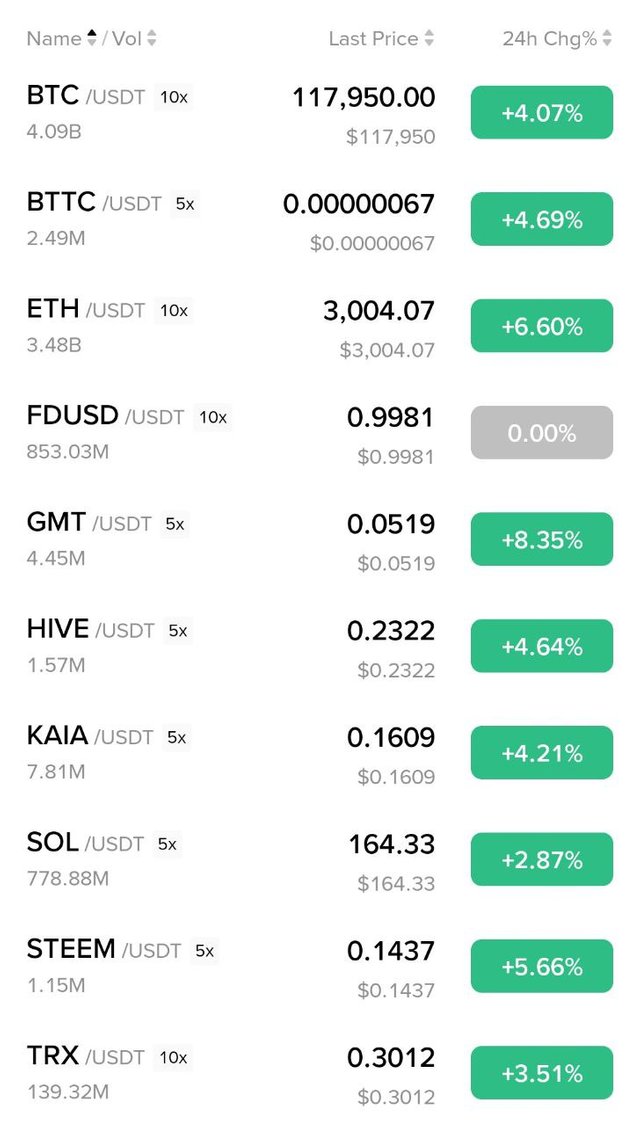Image resolution: width=640 pixels, height=1125 pixels.
Task: Open the HIVE/USDT row
Action: [320, 646]
